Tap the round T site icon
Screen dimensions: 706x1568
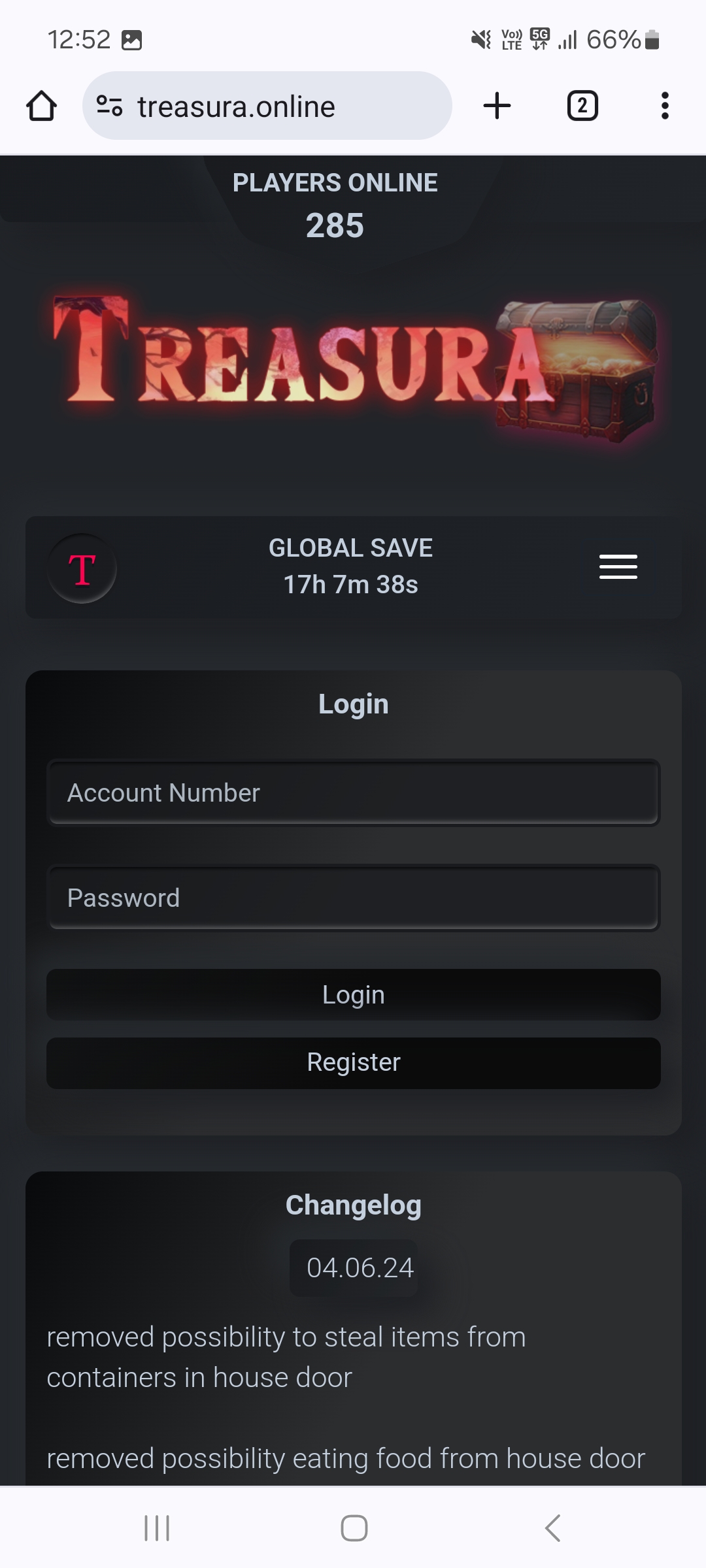pos(82,568)
